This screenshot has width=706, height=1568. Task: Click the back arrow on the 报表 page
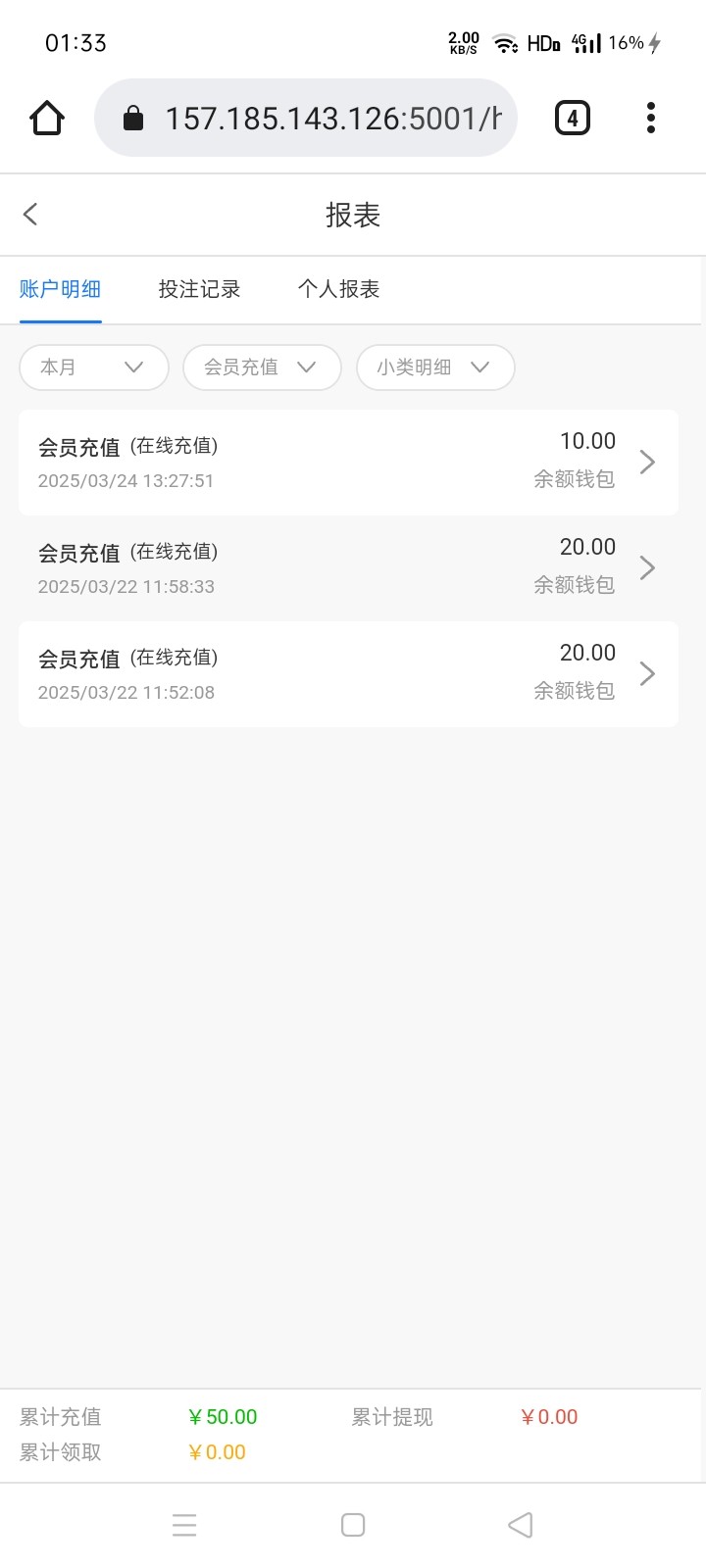[x=30, y=214]
